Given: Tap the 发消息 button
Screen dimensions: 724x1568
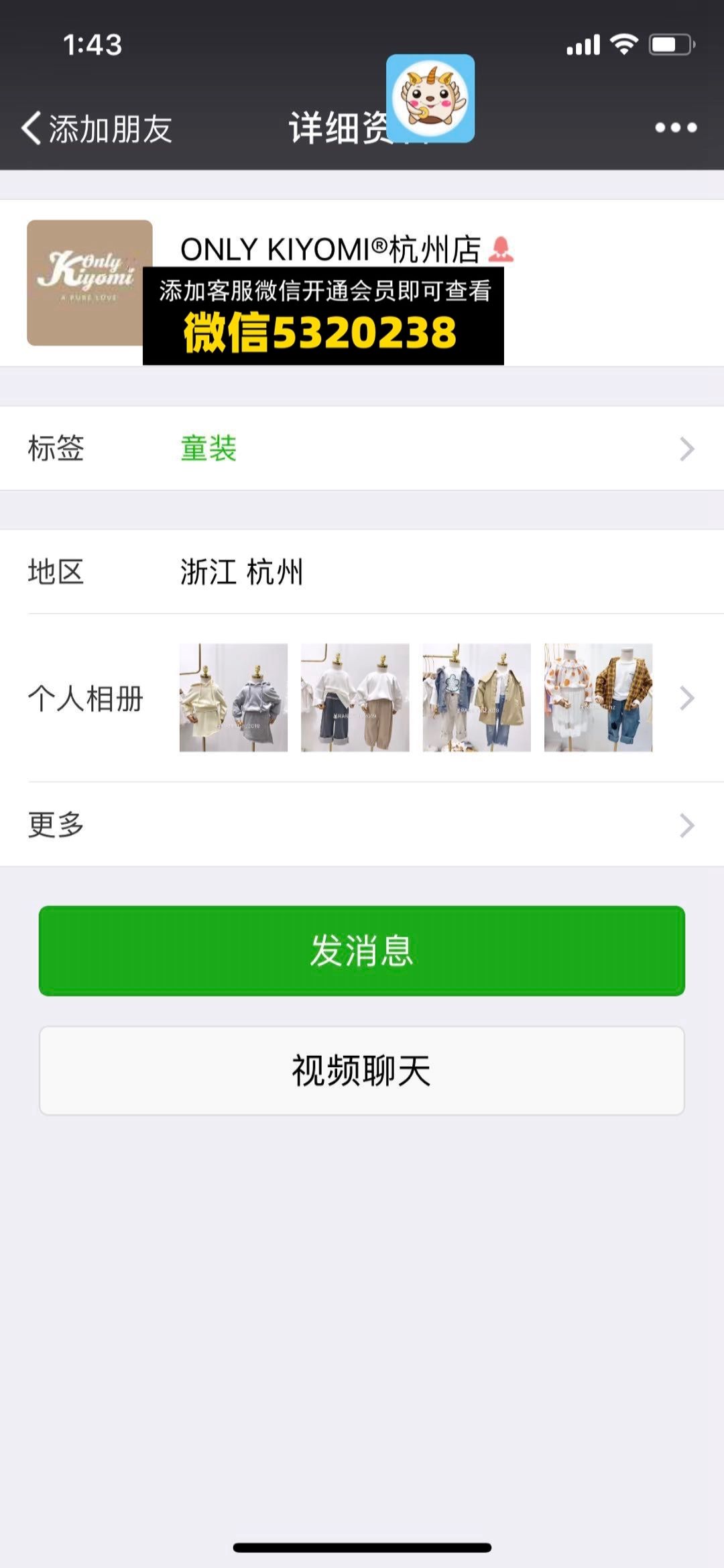Looking at the screenshot, I should [362, 951].
